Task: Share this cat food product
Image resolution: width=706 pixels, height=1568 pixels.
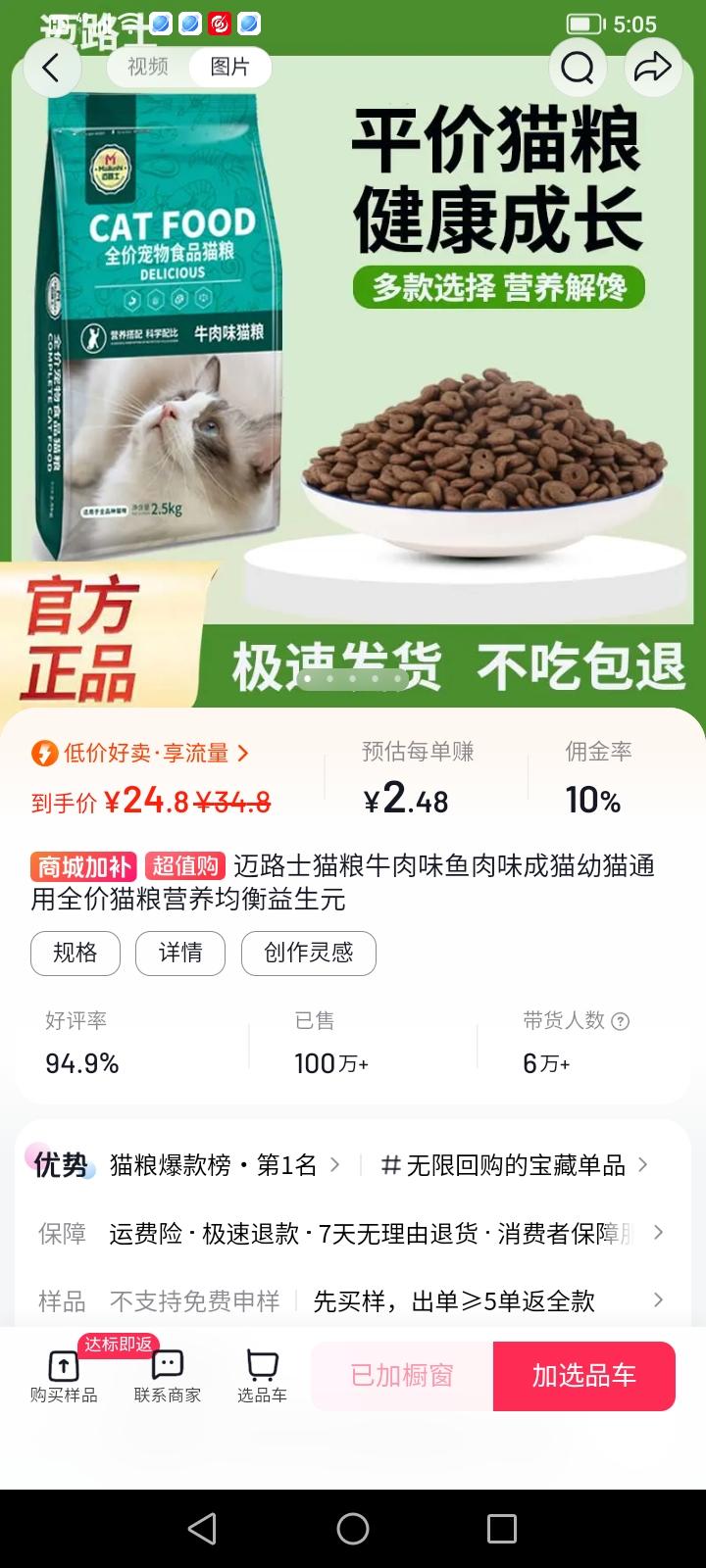Action: pos(652,68)
